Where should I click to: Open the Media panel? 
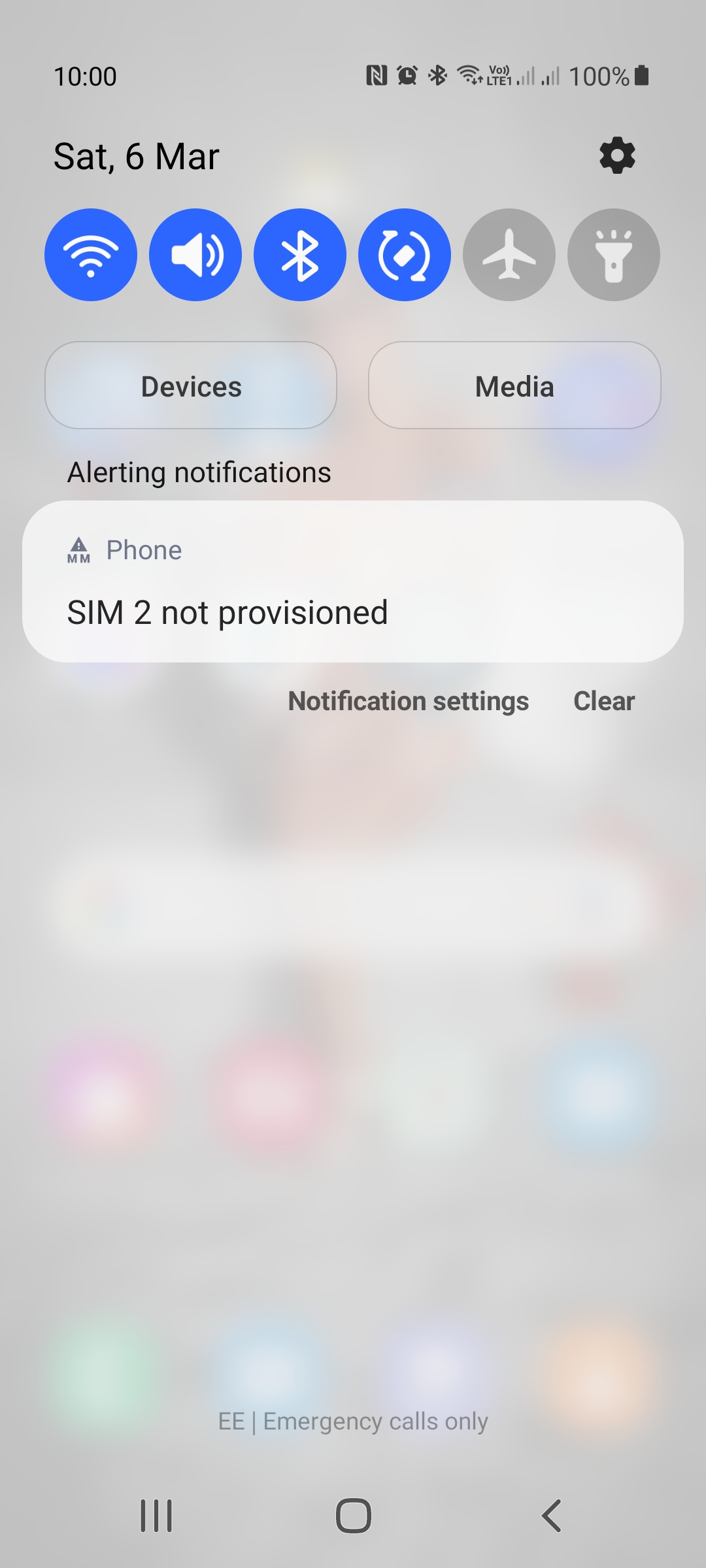coord(514,385)
